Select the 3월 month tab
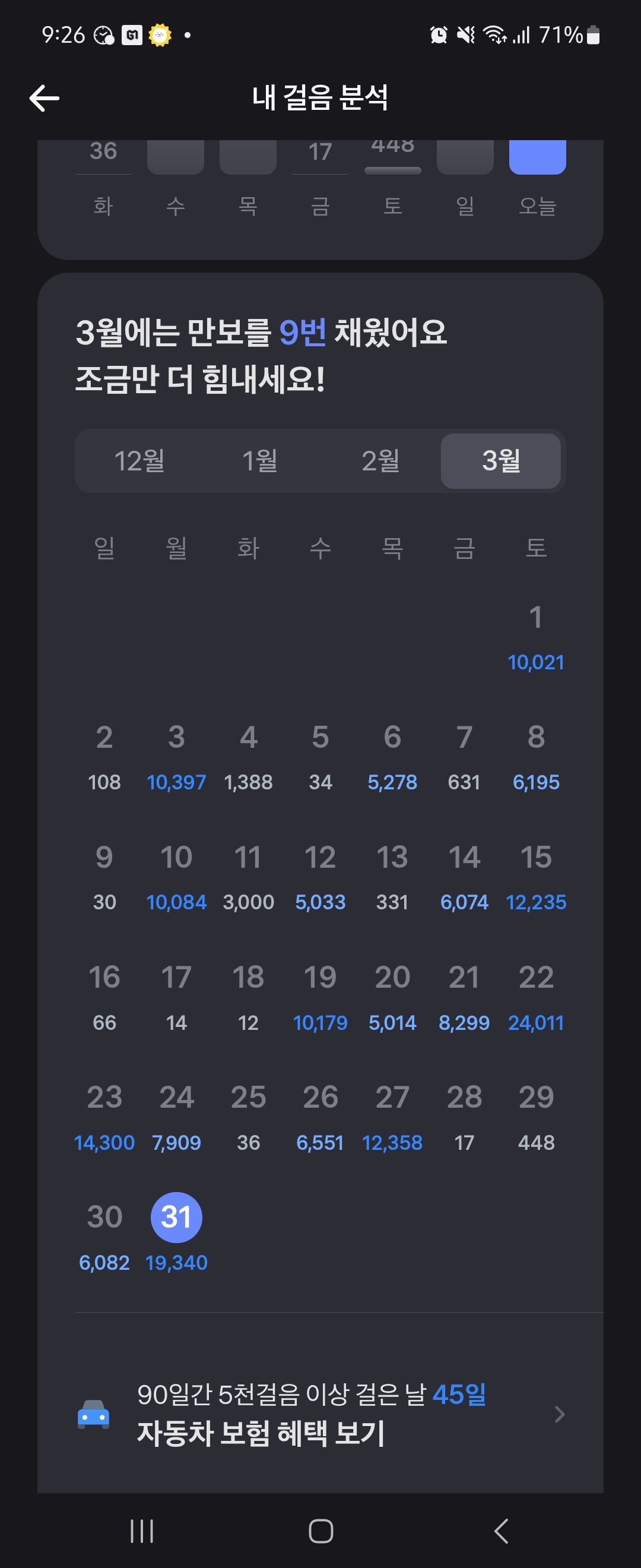 (x=500, y=461)
